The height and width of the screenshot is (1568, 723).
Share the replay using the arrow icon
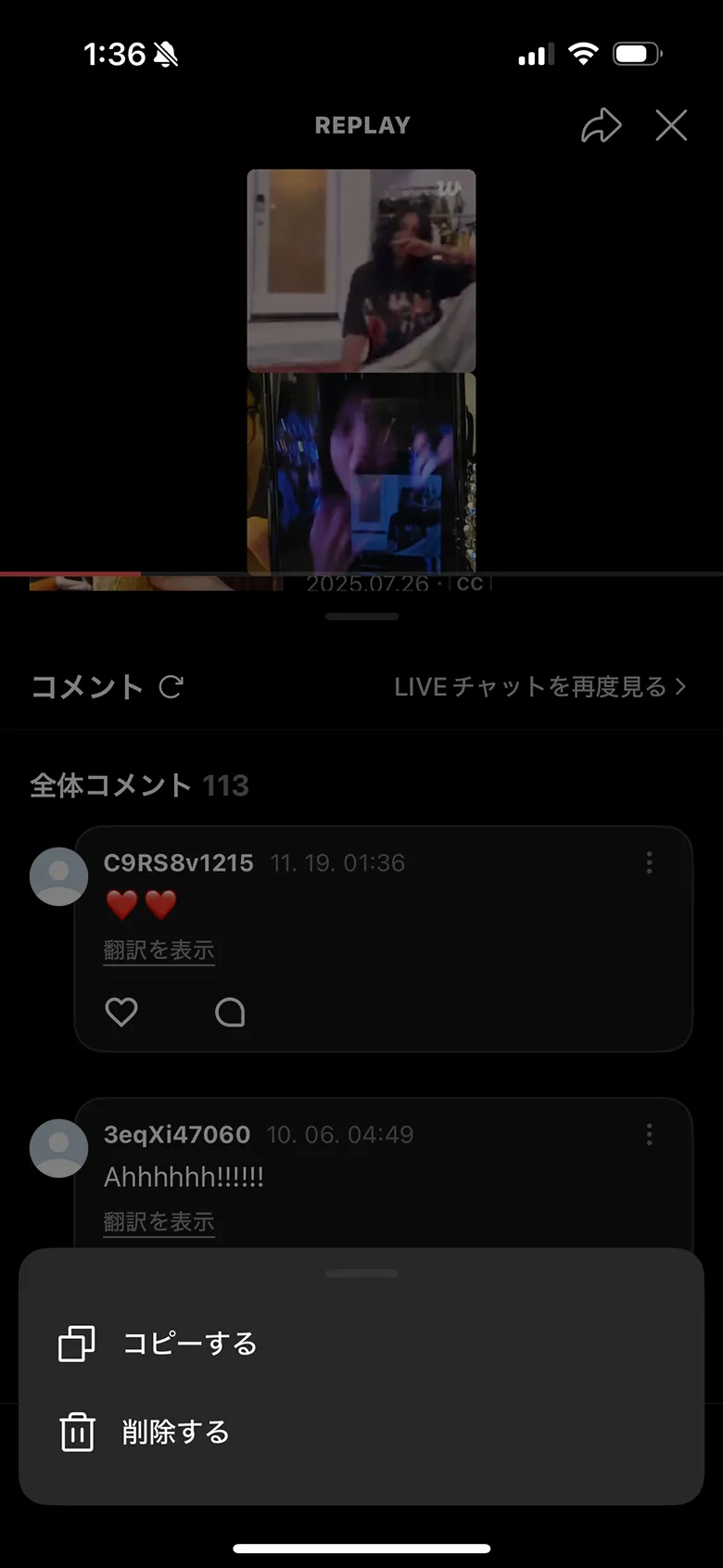click(602, 126)
